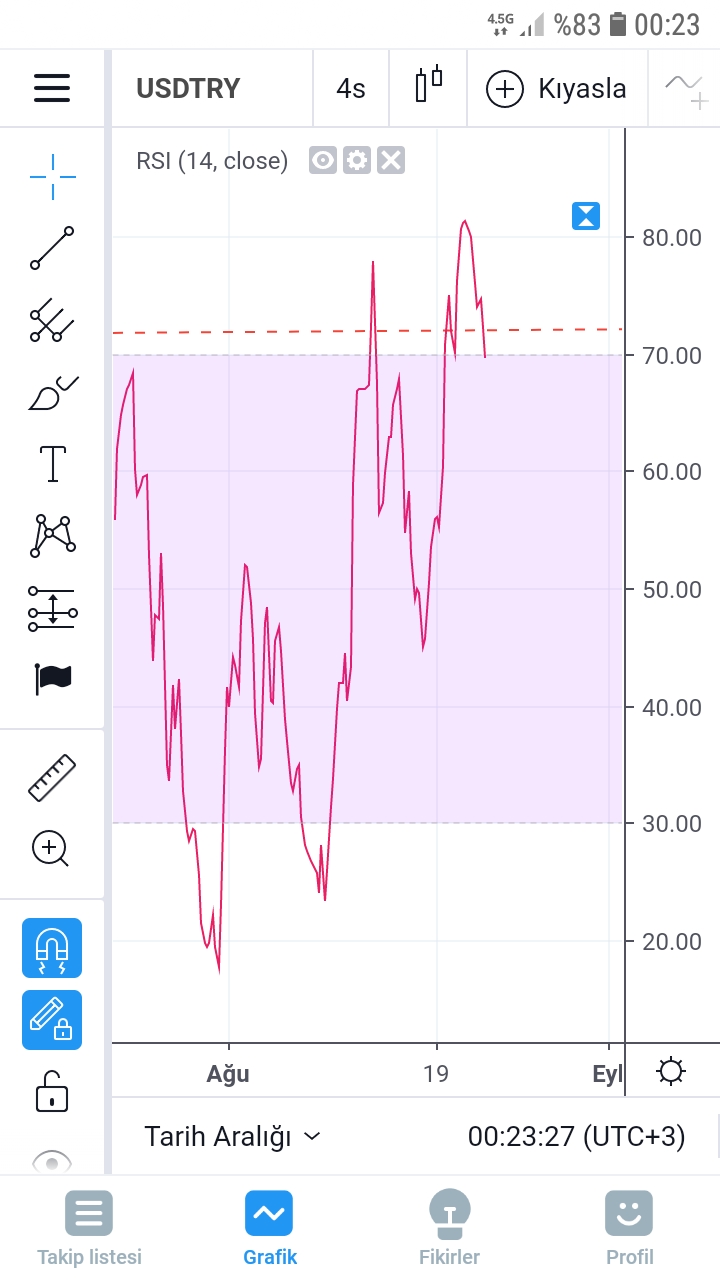720x1280 pixels.
Task: Select the text annotation tool
Action: pyautogui.click(x=52, y=464)
